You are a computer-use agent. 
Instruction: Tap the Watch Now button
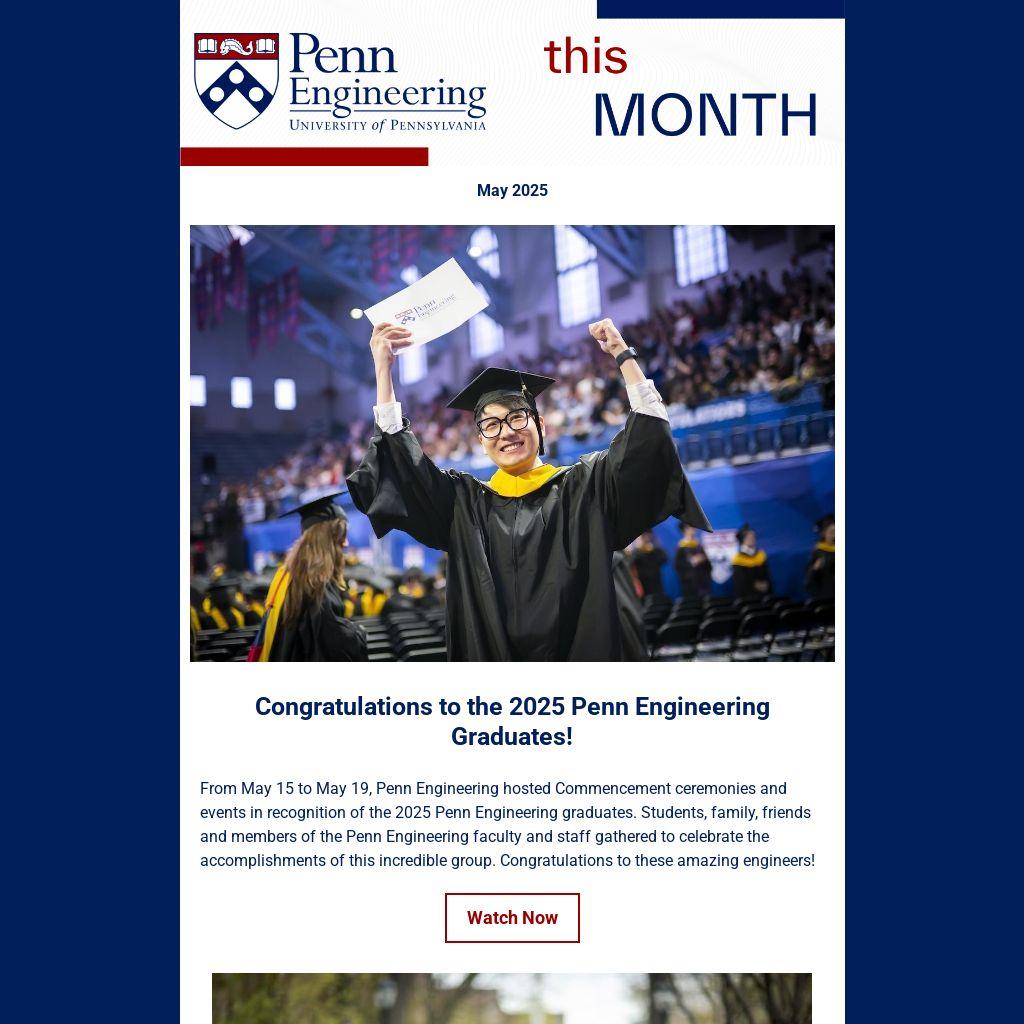(x=512, y=918)
